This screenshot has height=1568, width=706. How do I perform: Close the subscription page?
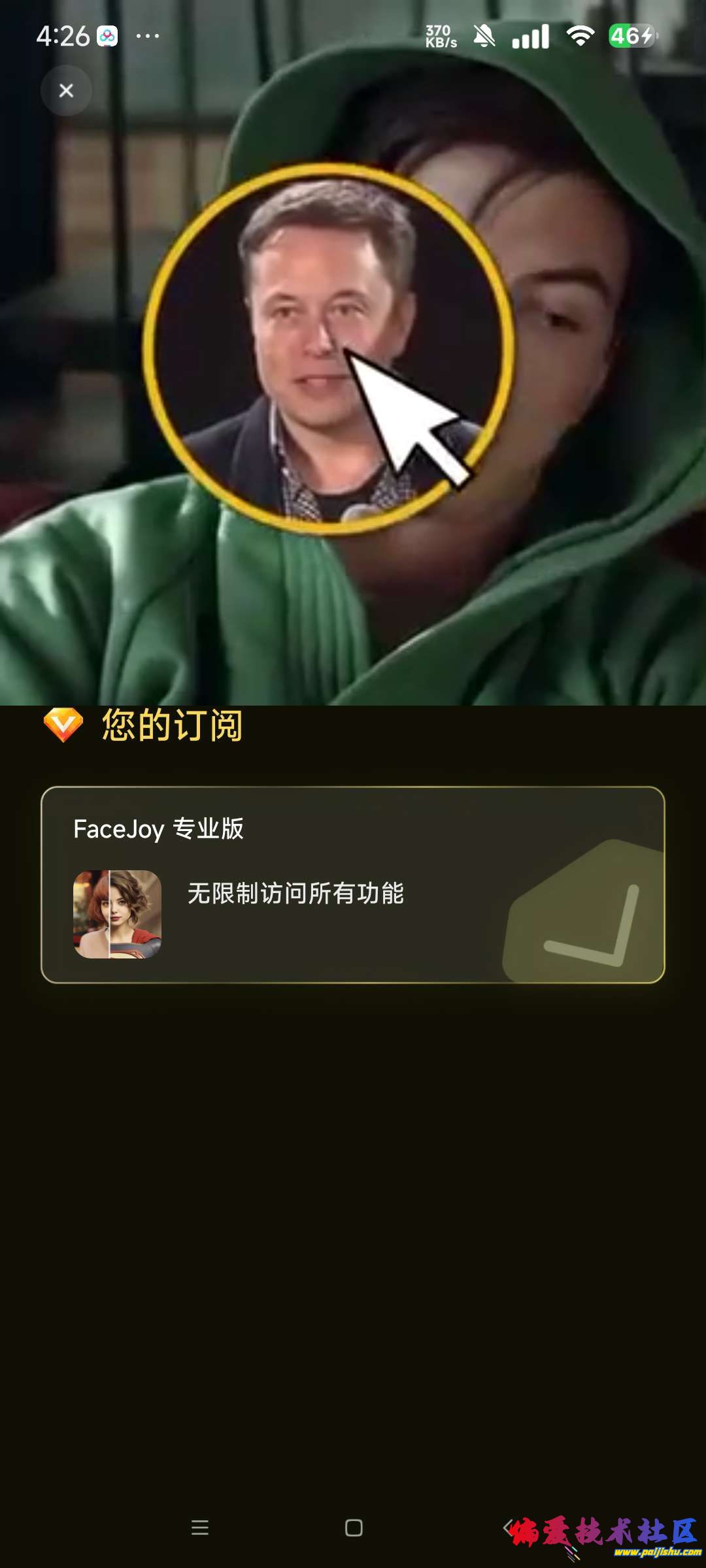66,91
